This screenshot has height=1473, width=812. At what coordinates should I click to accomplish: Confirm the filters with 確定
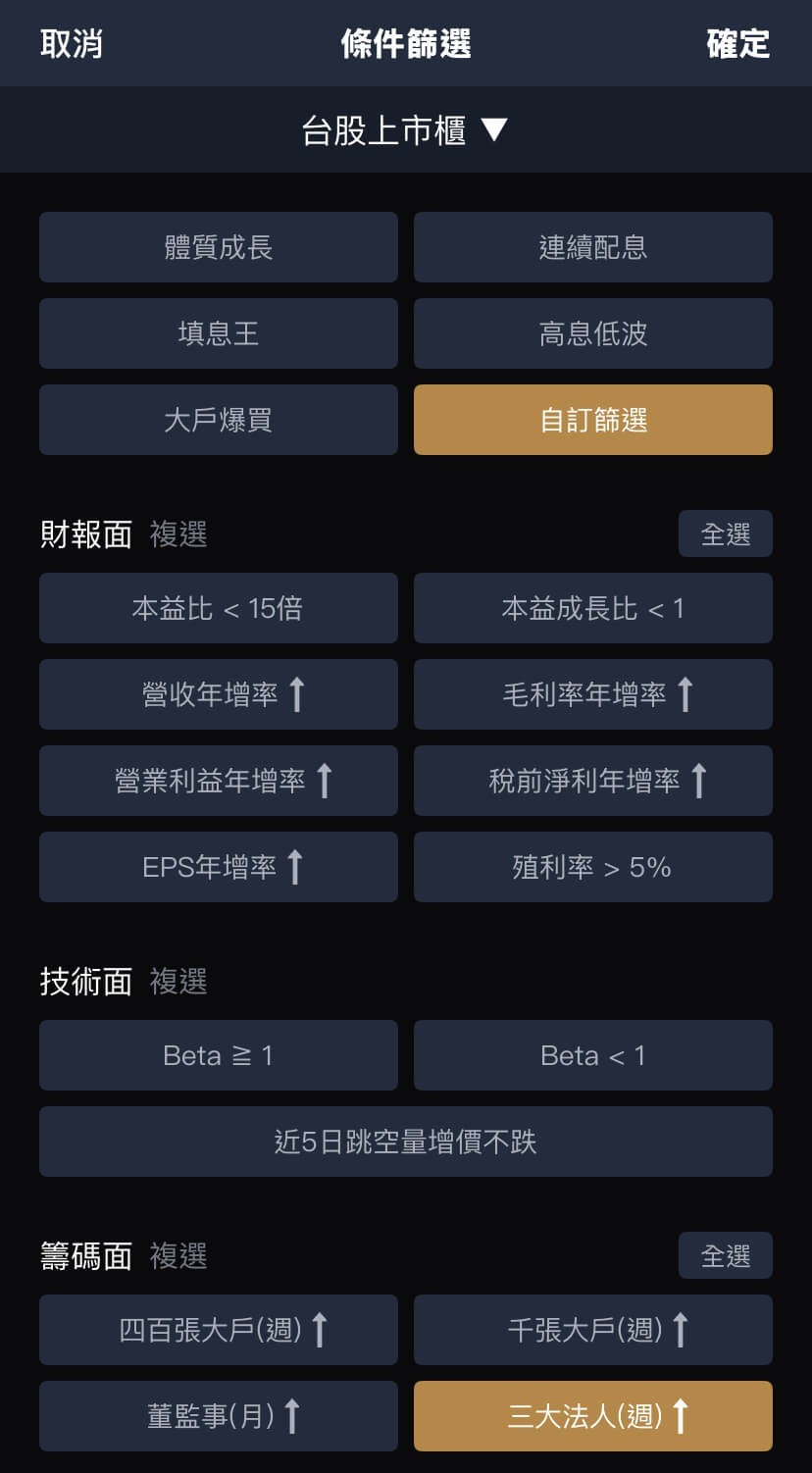coord(737,44)
